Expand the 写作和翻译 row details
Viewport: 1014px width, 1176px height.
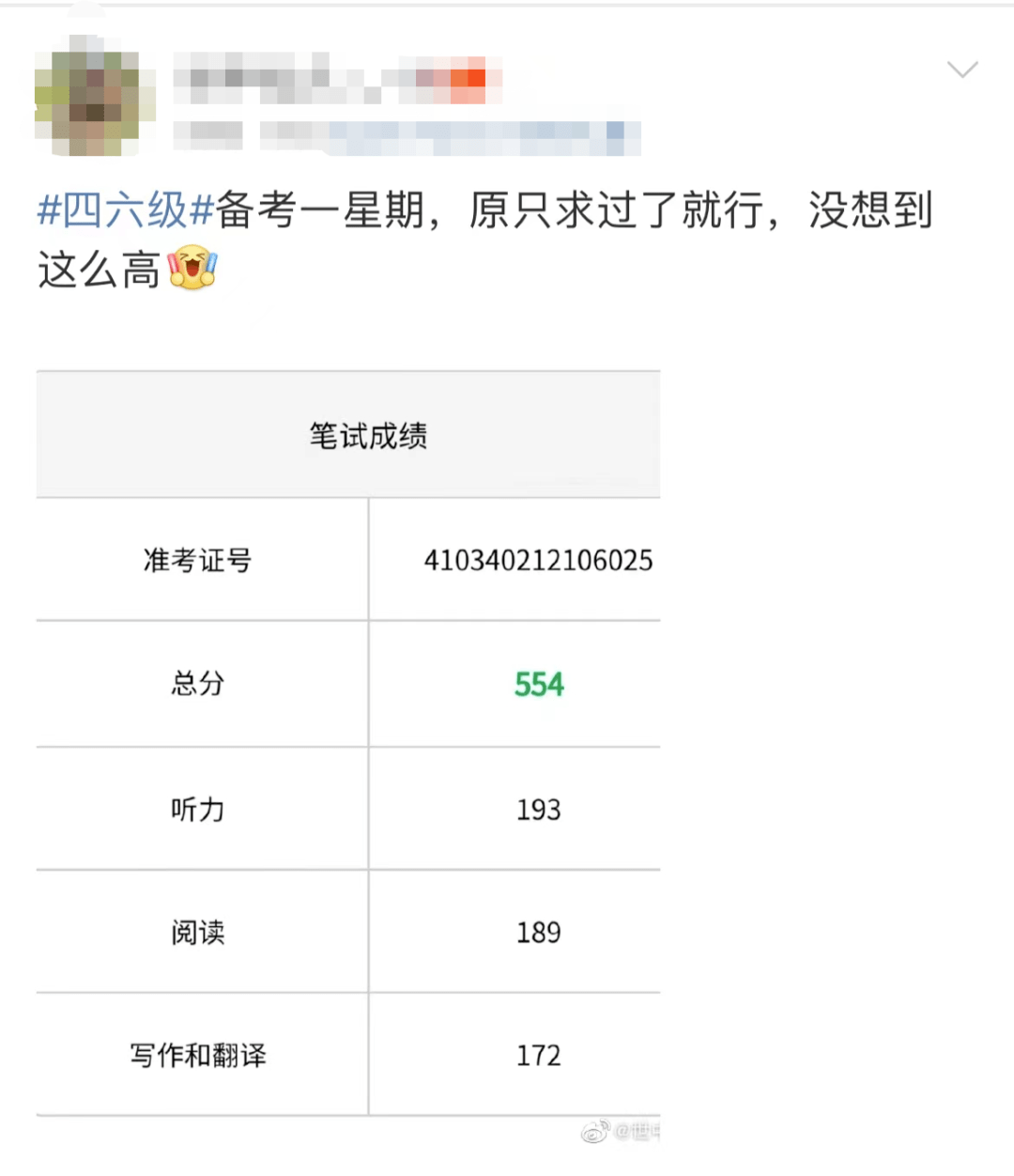(x=198, y=1056)
